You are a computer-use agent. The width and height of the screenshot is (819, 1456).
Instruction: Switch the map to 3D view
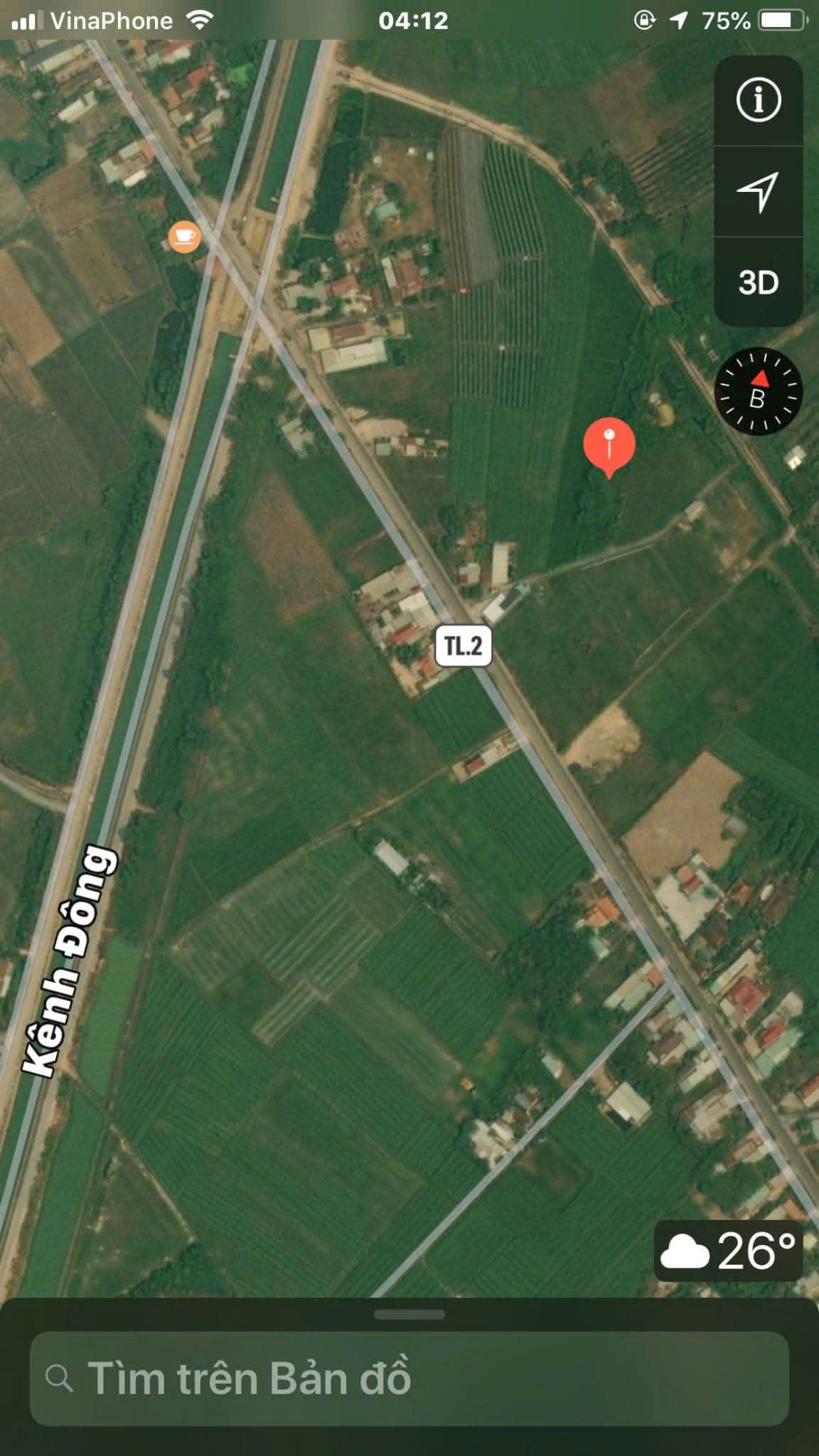(x=758, y=283)
